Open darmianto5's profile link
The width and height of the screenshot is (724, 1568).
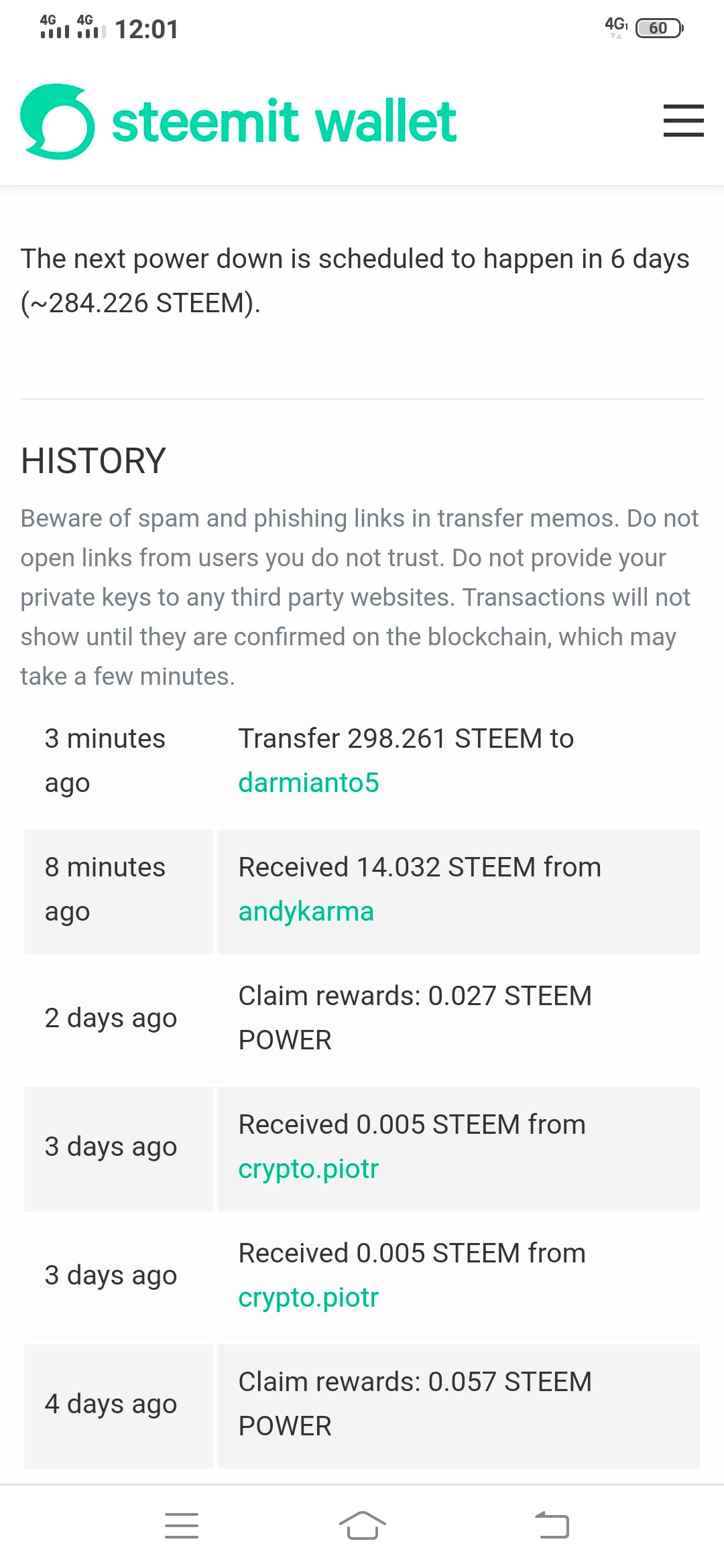[308, 783]
